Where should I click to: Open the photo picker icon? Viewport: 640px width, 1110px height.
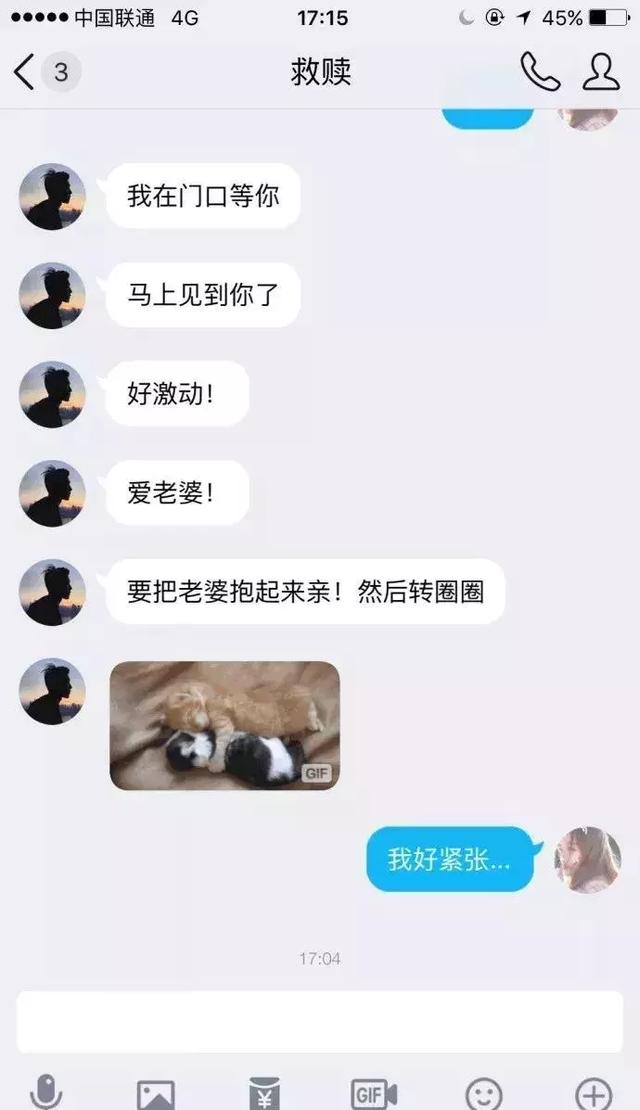click(x=155, y=1094)
